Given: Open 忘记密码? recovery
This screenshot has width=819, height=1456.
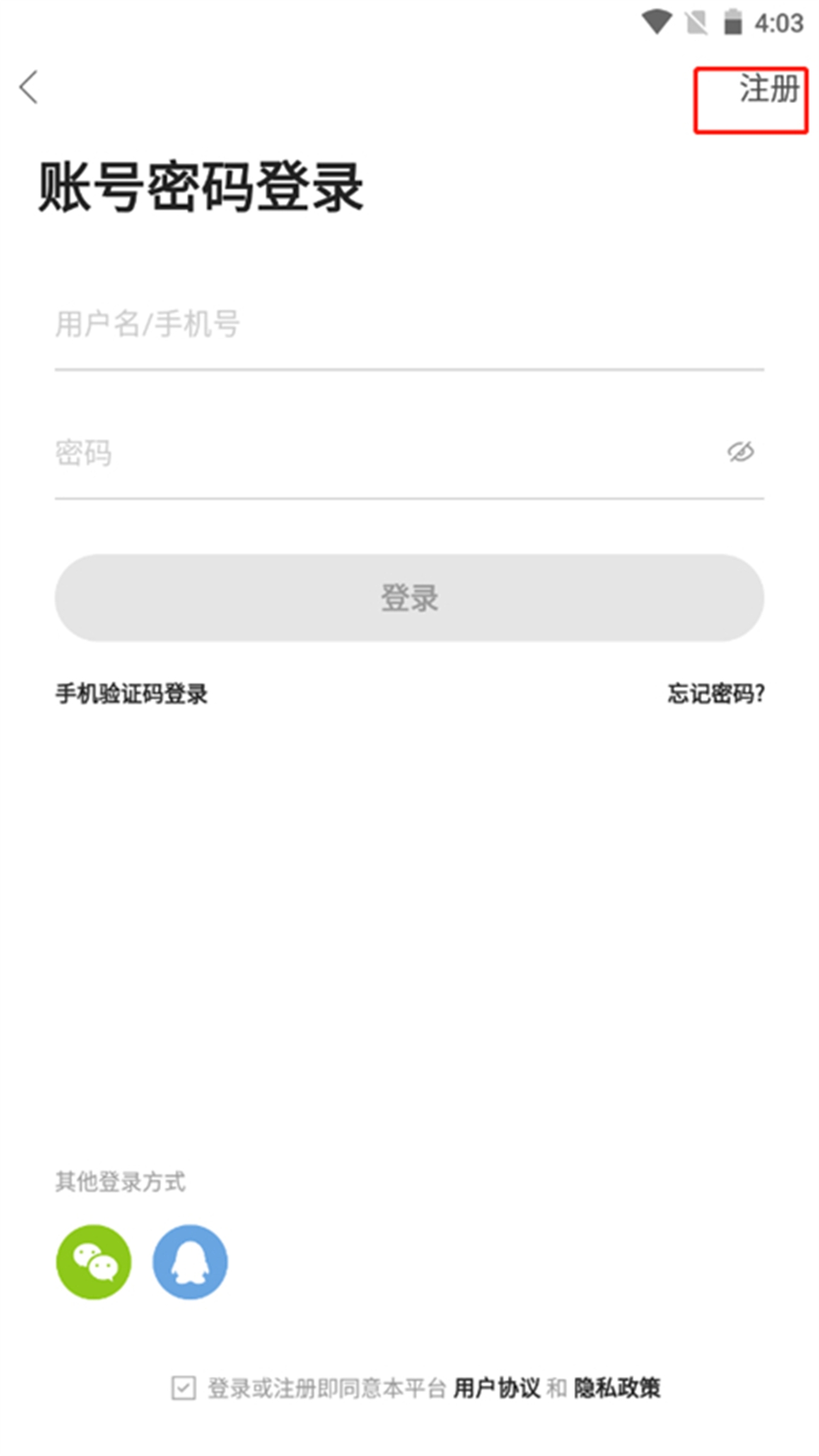Looking at the screenshot, I should click(716, 694).
